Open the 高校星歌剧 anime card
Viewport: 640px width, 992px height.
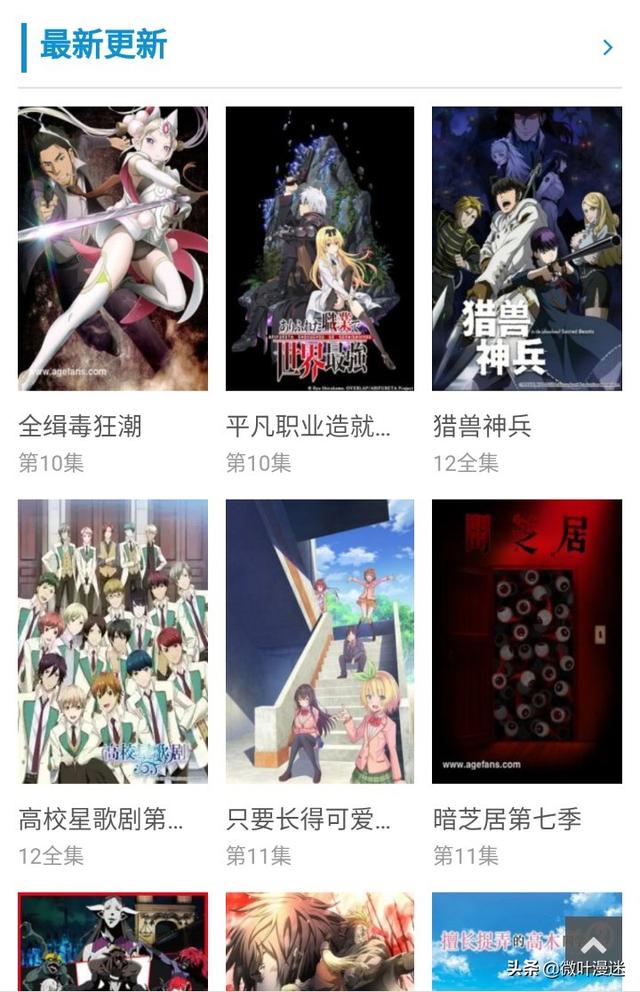pyautogui.click(x=113, y=641)
